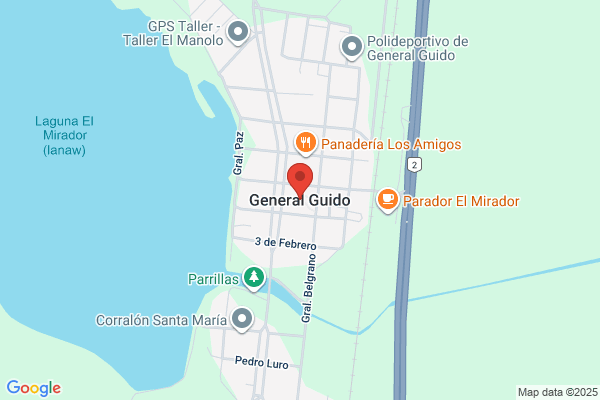Select the Parador El Mirador café marker
Screen dimensions: 600x400
click(x=388, y=200)
